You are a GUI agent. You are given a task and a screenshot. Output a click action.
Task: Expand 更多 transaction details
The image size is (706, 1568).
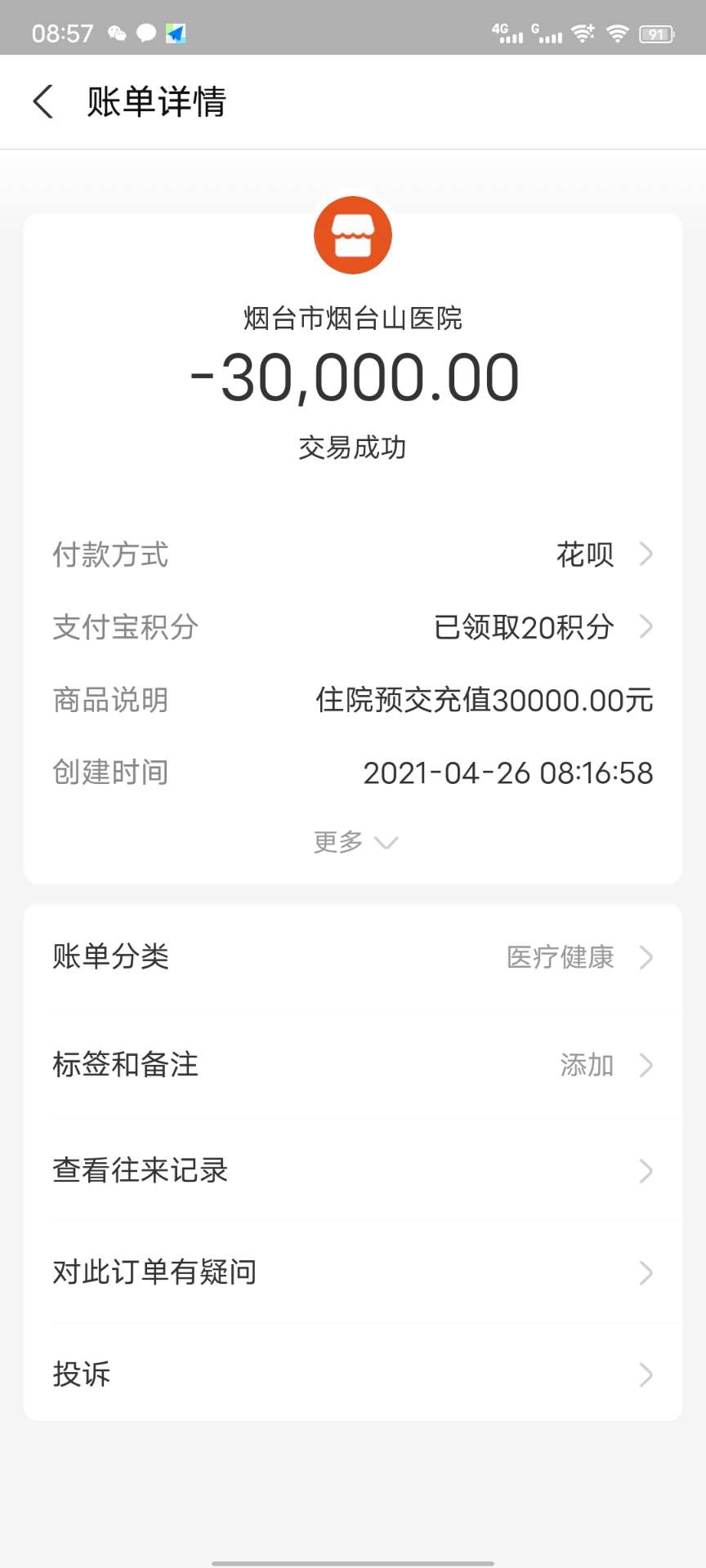point(355,842)
